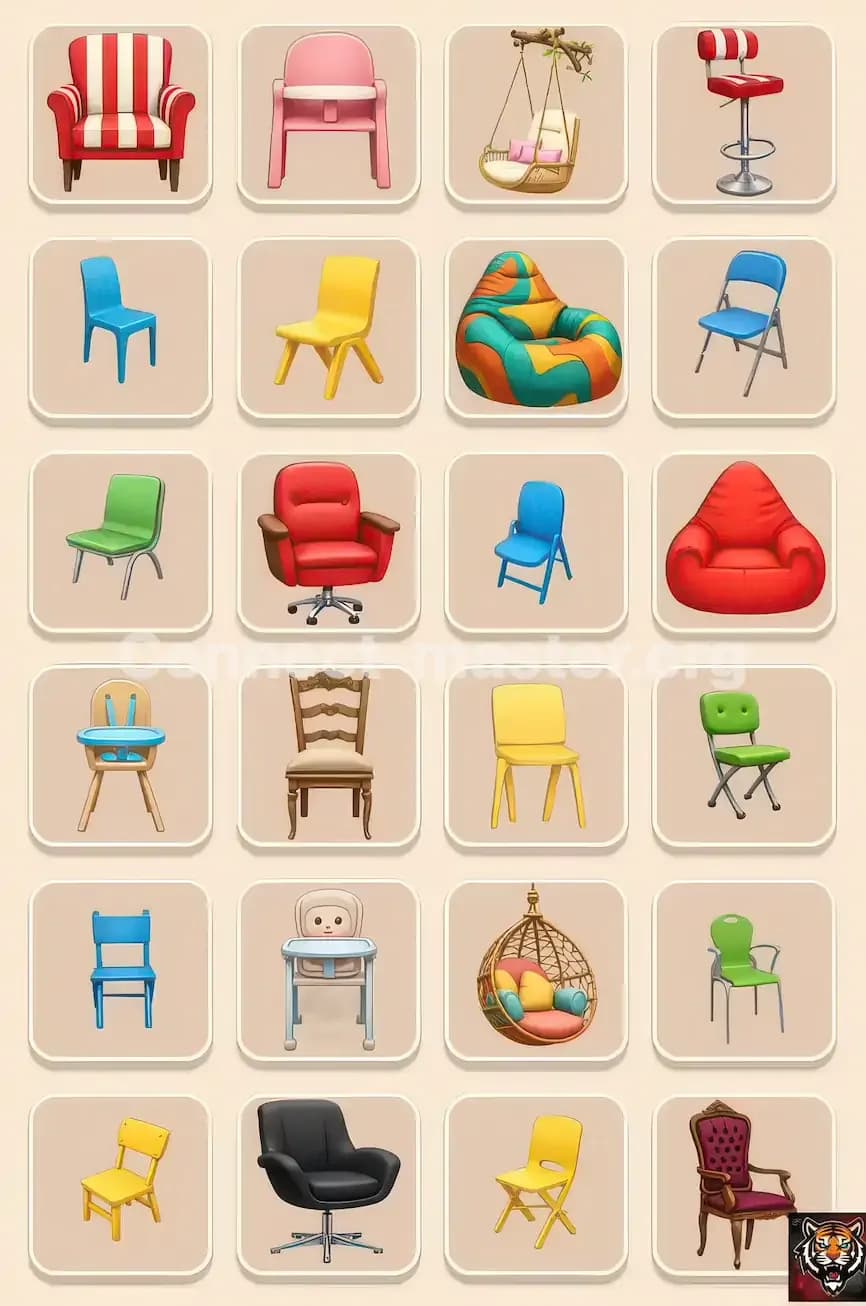
Task: Tap the high chair with the blue tray
Action: [x=120, y=757]
